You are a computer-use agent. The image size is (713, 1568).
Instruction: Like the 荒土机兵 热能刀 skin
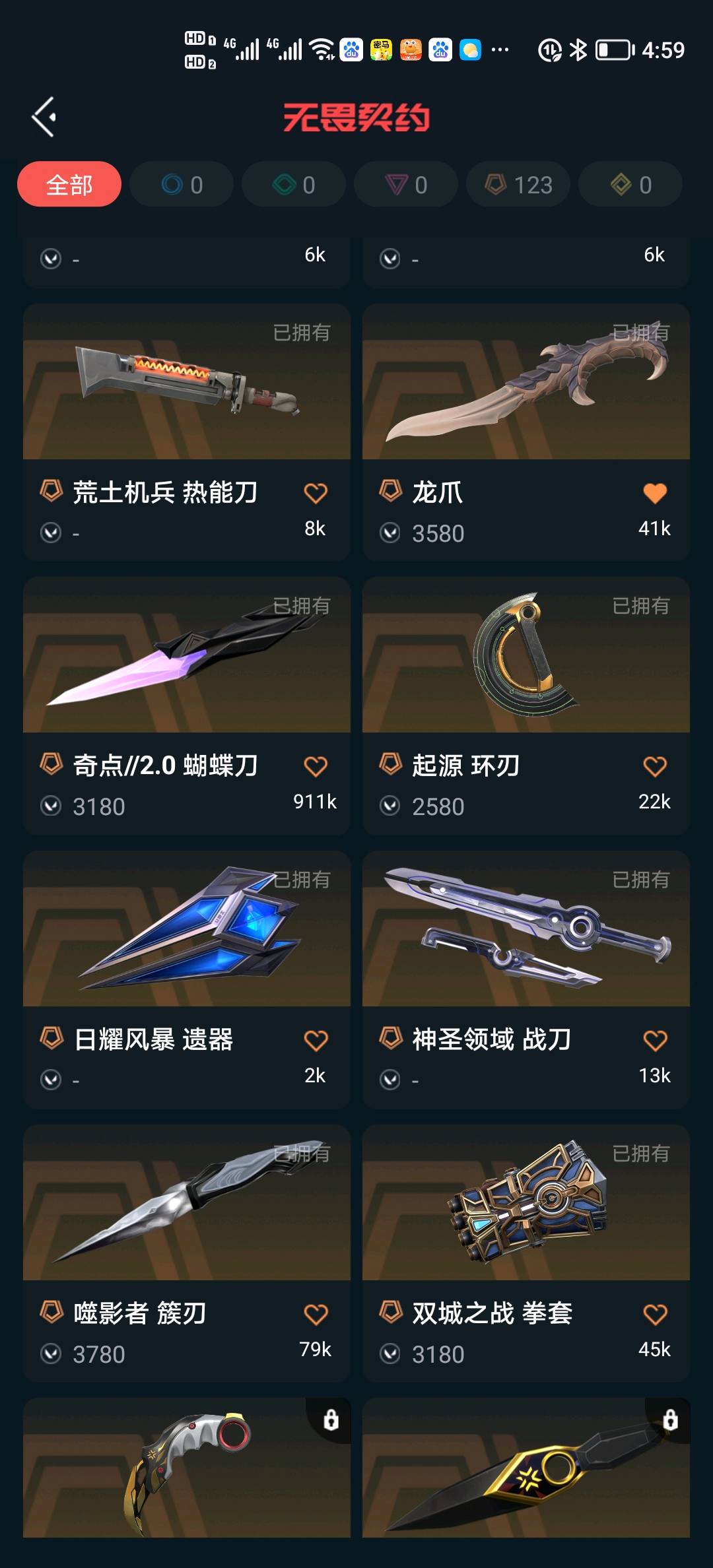pos(316,493)
